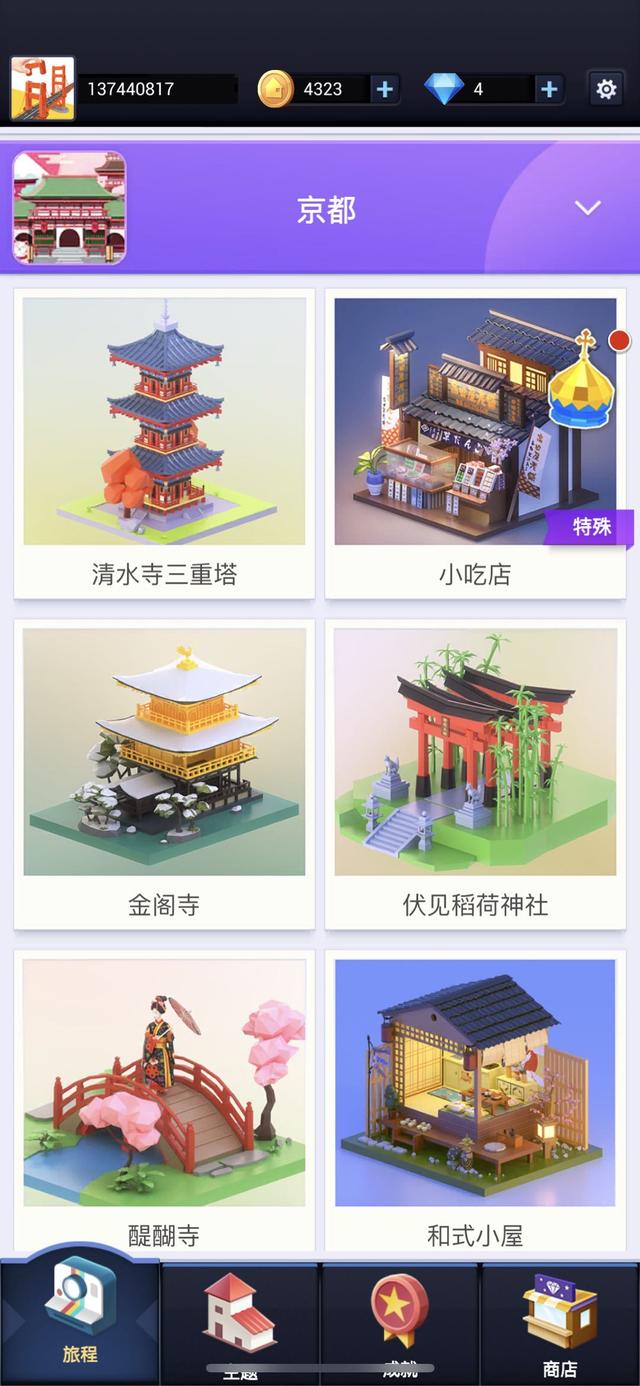This screenshot has height=1386, width=640.
Task: Go to the 成就 achievements tab
Action: click(400, 1320)
